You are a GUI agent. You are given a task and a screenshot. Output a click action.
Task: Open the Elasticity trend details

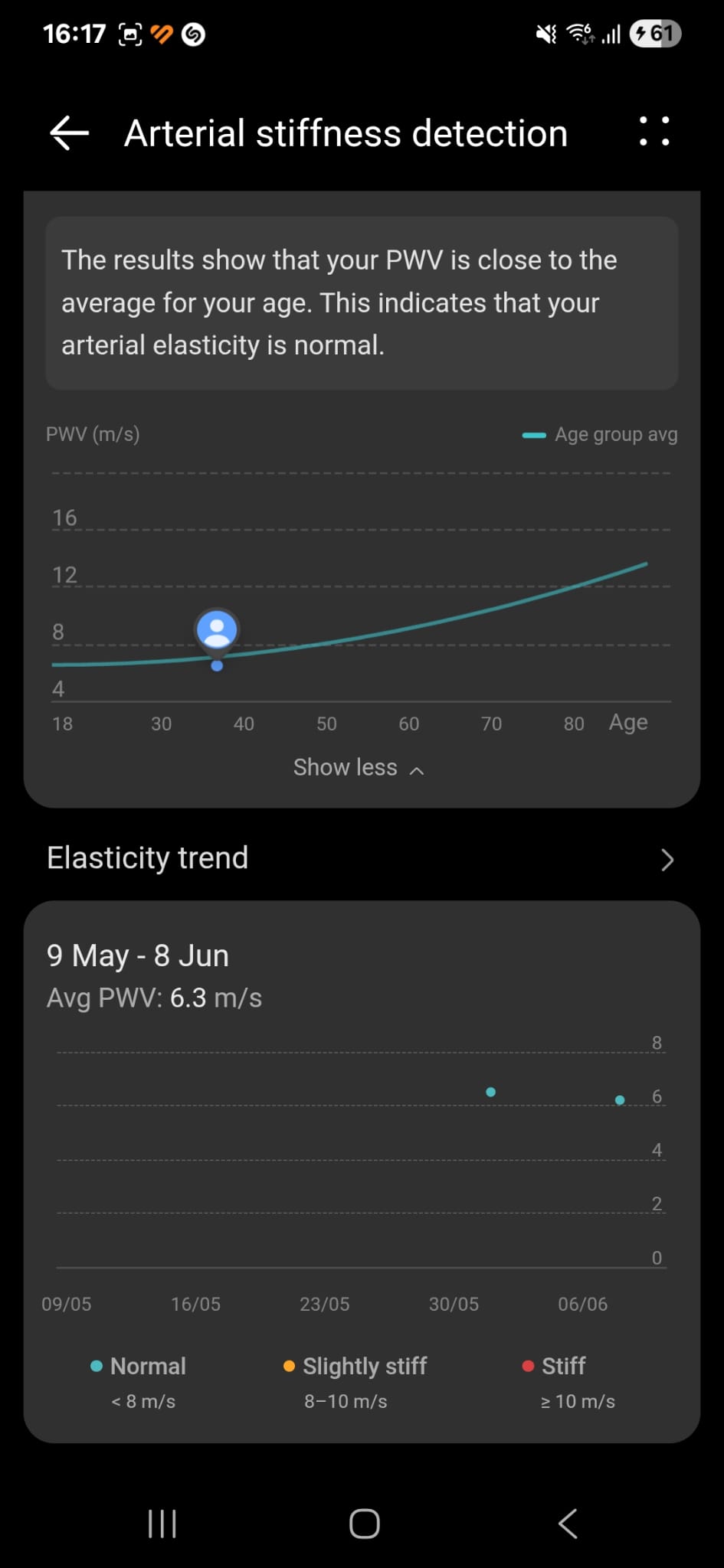(362, 858)
